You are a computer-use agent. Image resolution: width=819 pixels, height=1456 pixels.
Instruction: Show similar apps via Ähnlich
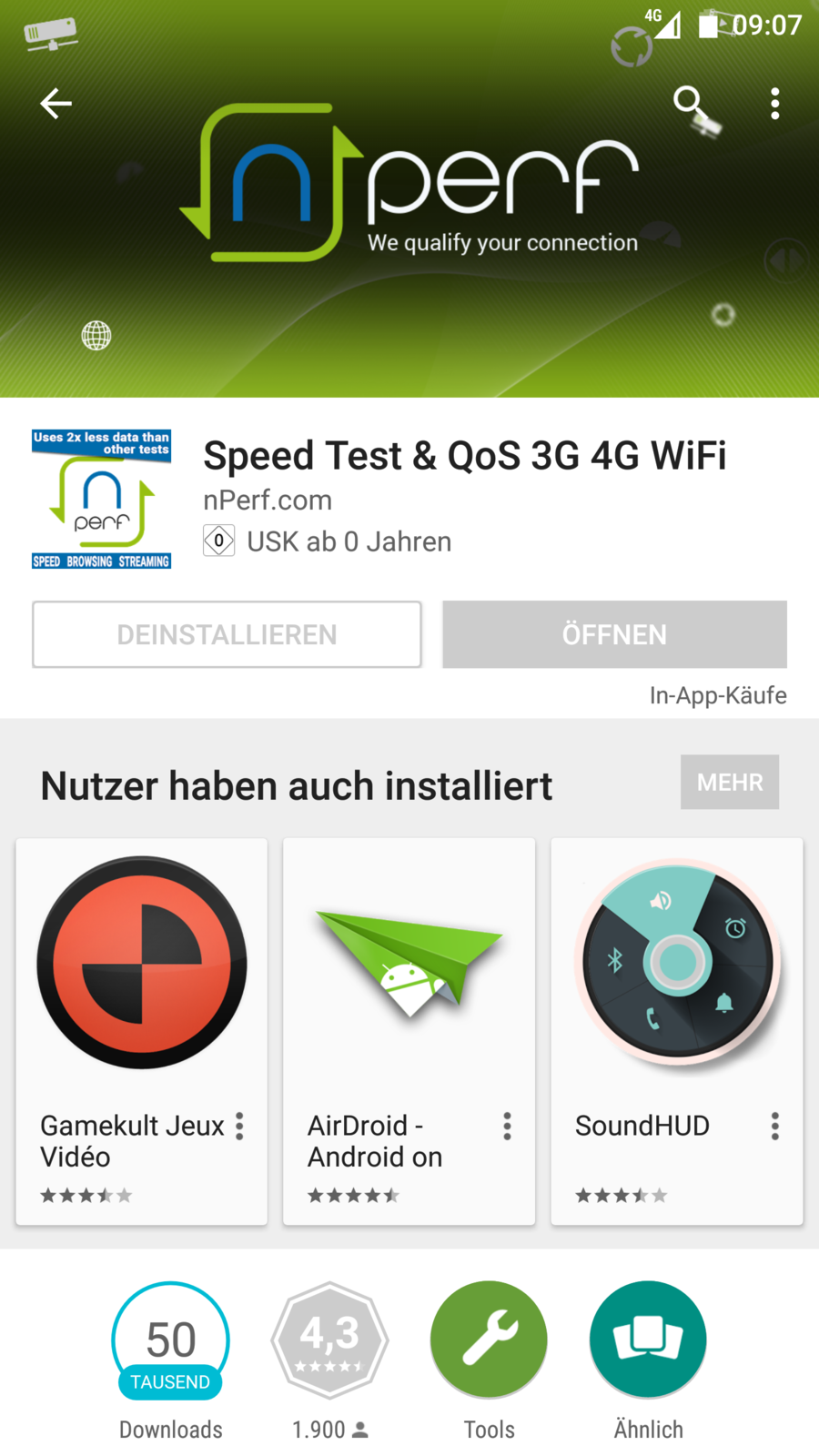[648, 1340]
